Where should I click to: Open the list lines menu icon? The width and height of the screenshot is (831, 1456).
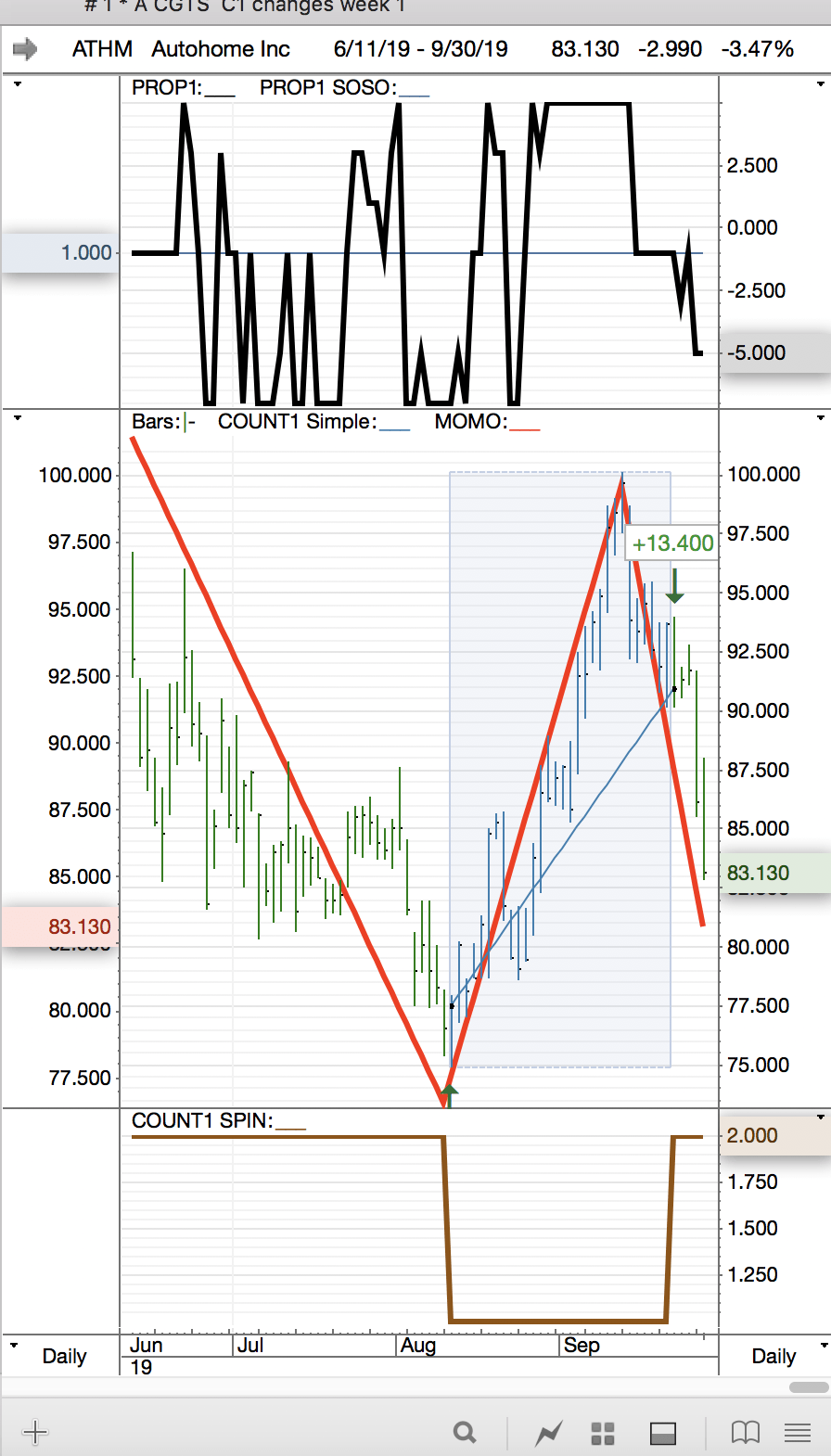click(798, 1433)
